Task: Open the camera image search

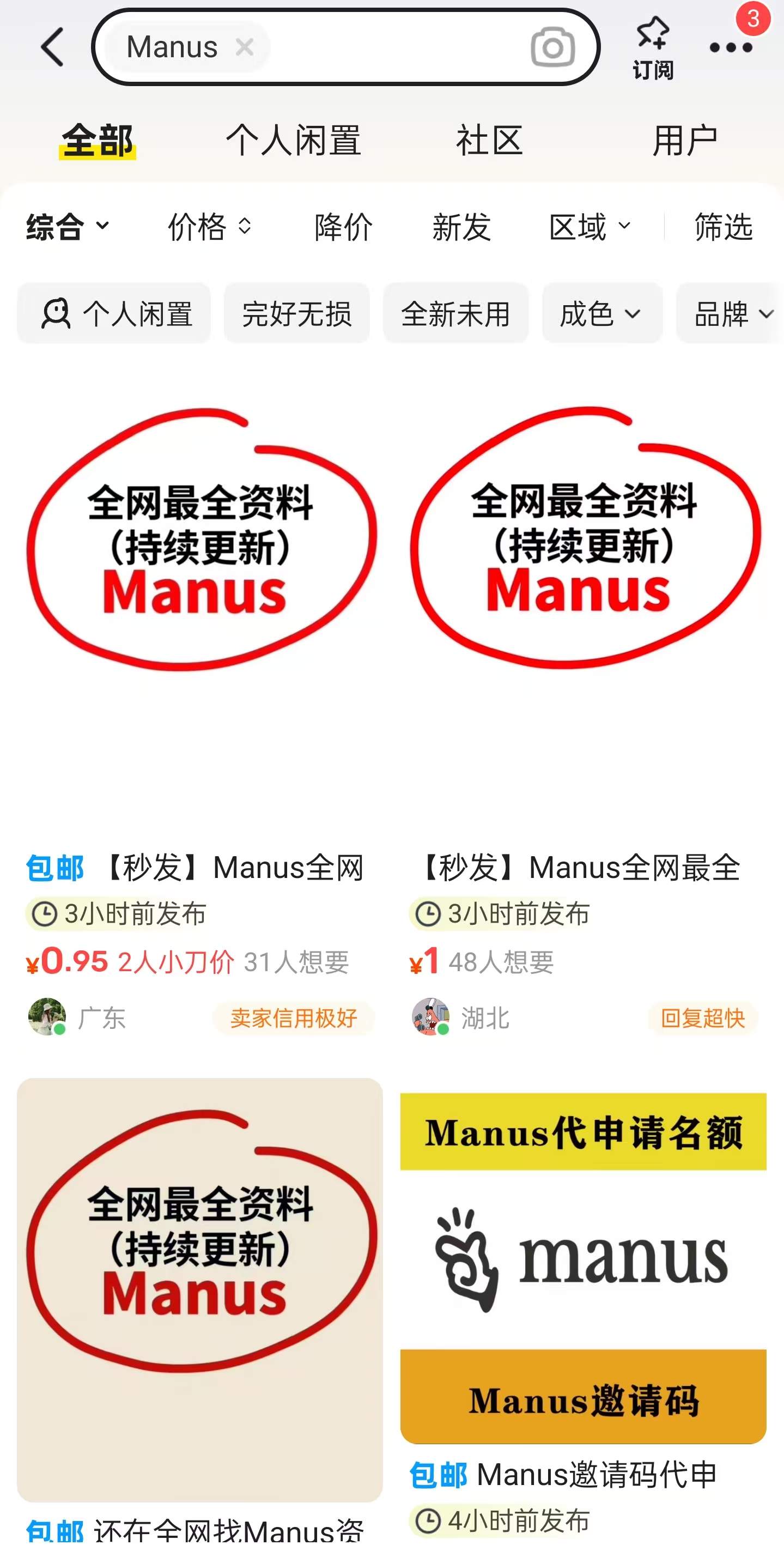Action: (552, 47)
